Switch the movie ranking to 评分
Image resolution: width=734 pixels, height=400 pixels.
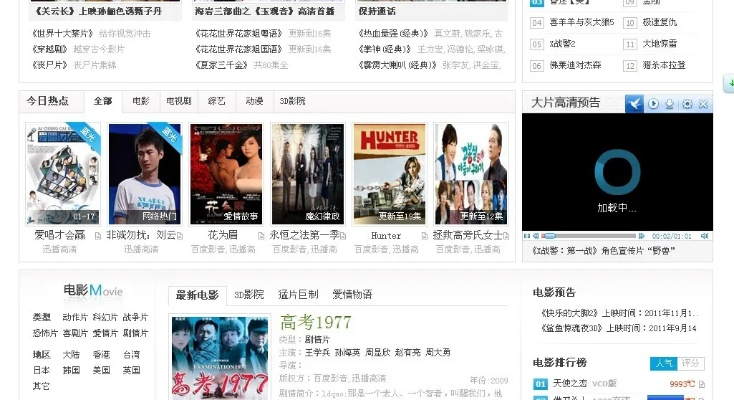[691, 363]
